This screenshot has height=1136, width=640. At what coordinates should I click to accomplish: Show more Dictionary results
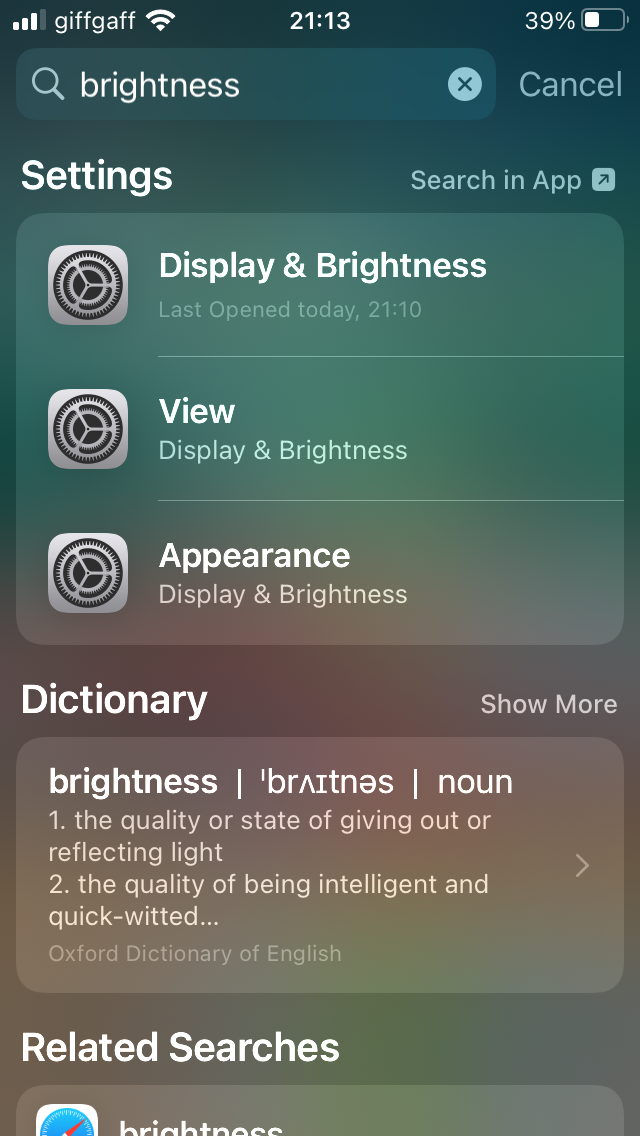[x=549, y=703]
